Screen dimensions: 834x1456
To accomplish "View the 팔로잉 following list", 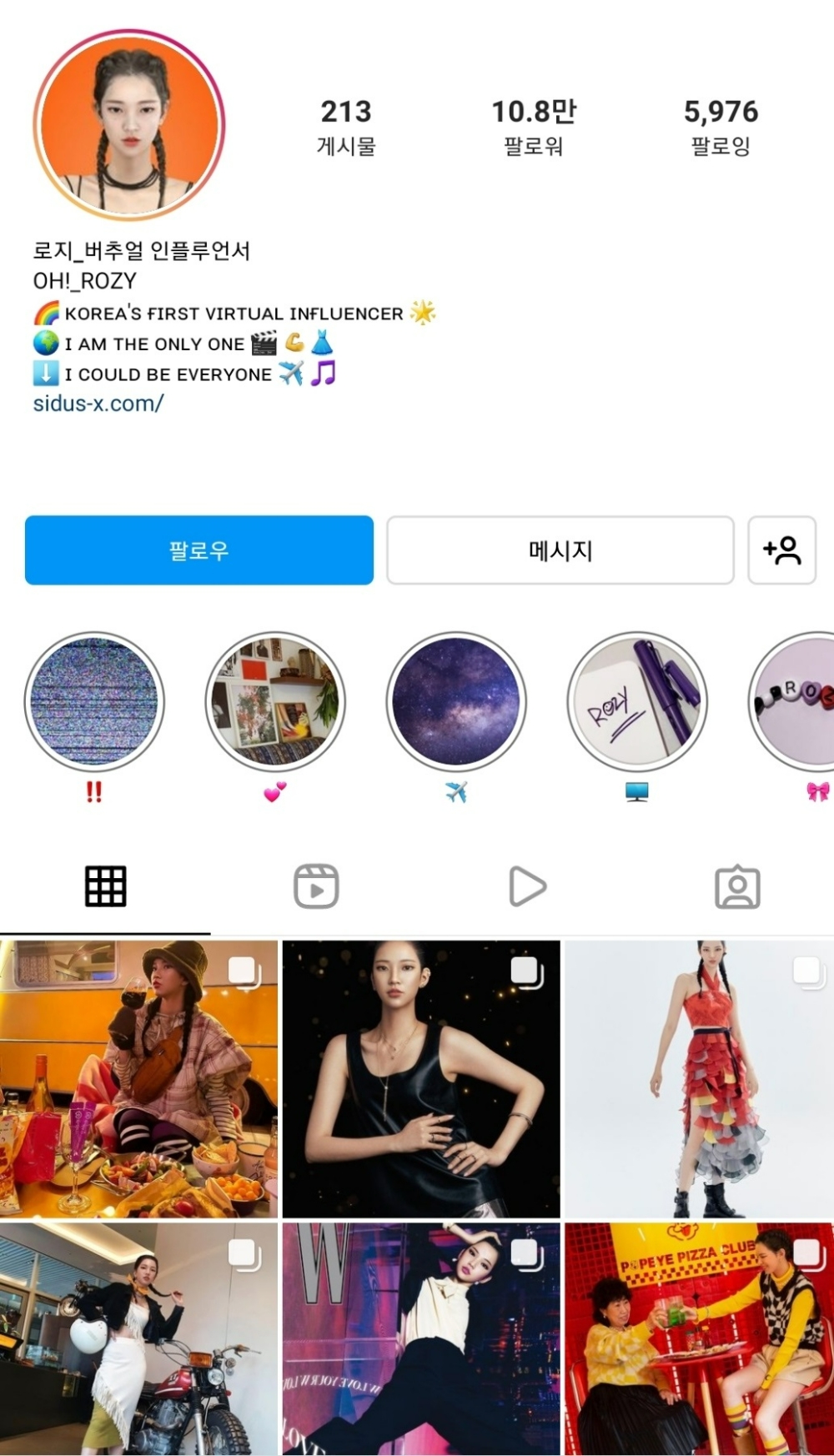I will 722,125.
